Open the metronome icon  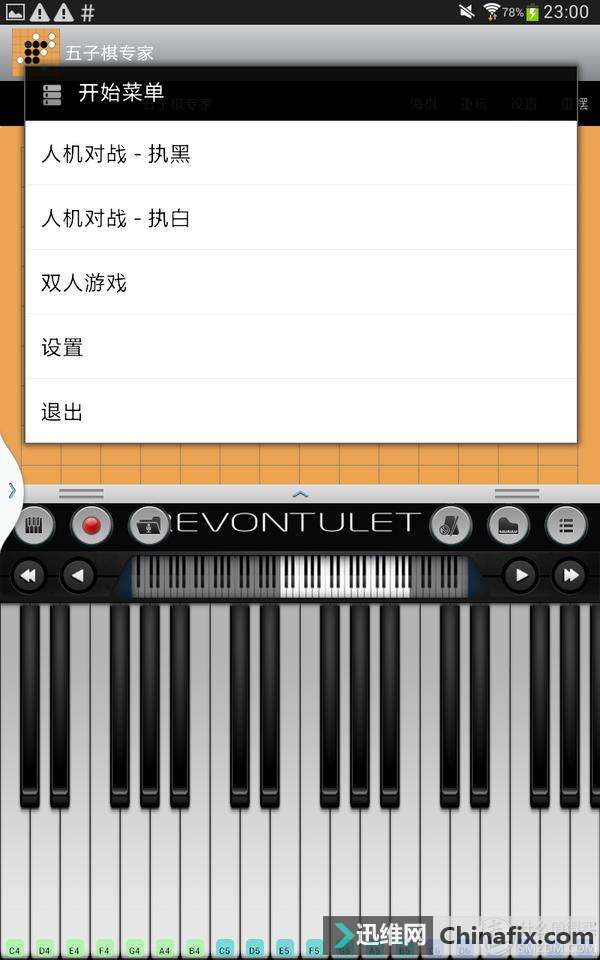coord(450,525)
